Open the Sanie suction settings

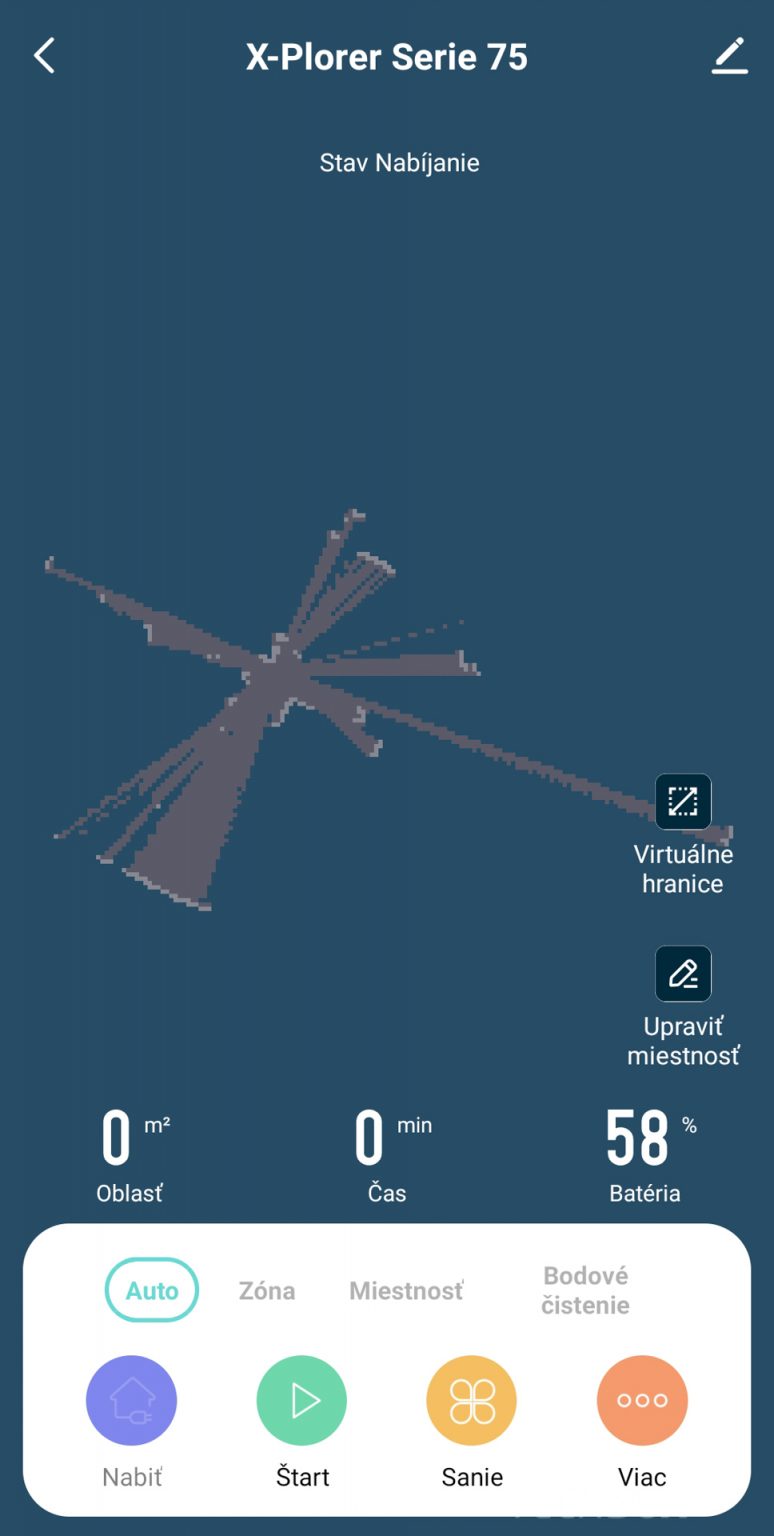click(x=472, y=1401)
